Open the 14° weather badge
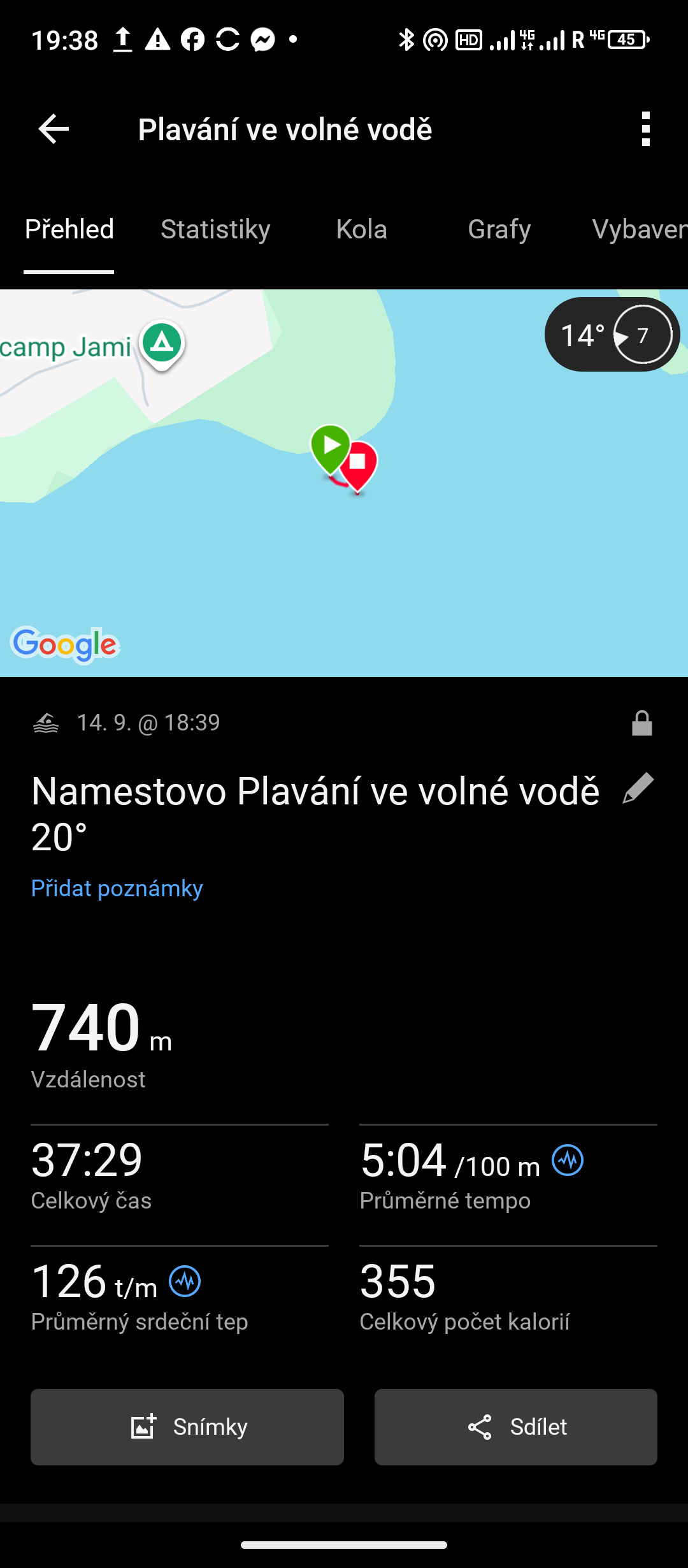The width and height of the screenshot is (688, 1568). 612,335
